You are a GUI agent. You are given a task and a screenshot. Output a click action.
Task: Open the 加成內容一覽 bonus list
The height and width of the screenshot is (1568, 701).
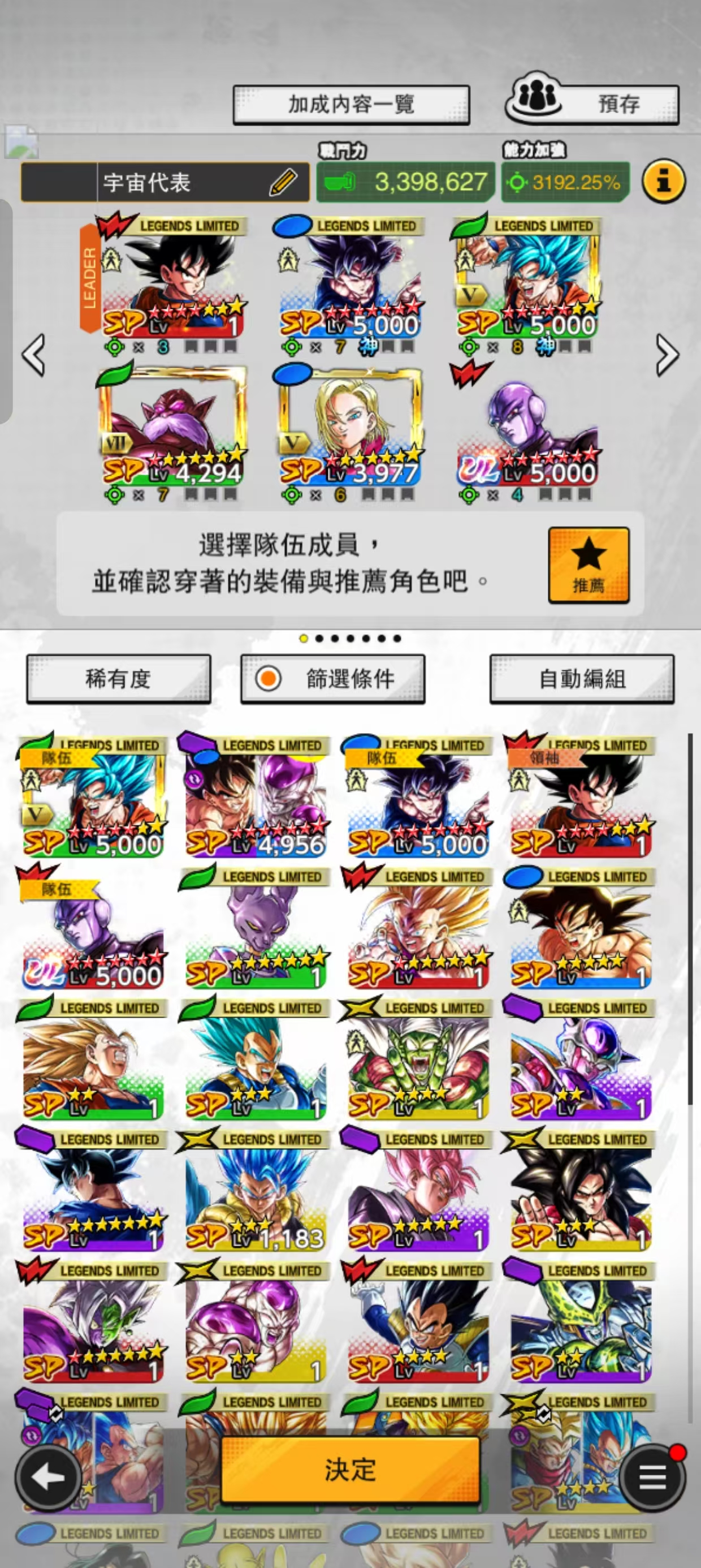pyautogui.click(x=351, y=105)
